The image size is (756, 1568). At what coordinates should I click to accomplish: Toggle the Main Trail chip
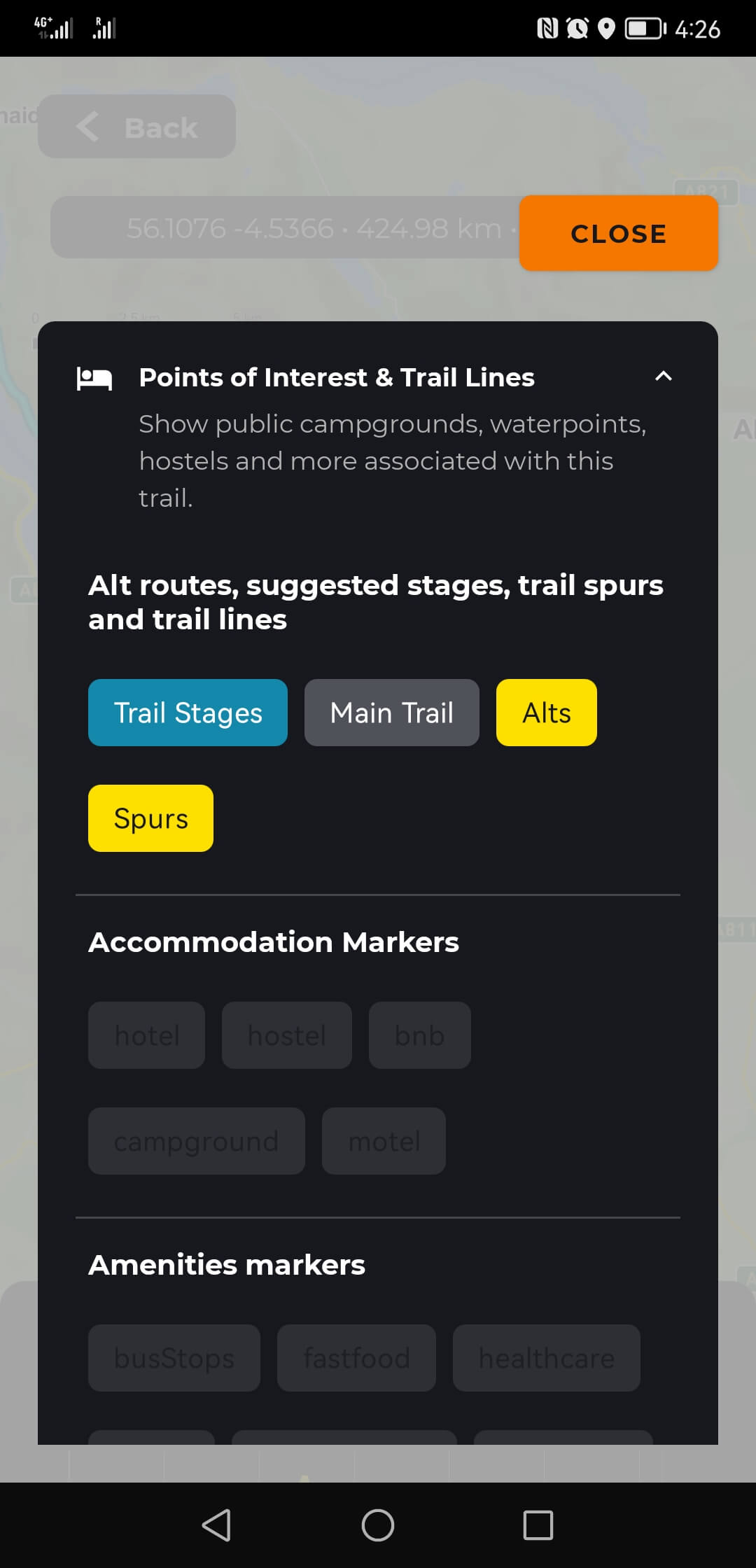click(x=391, y=713)
